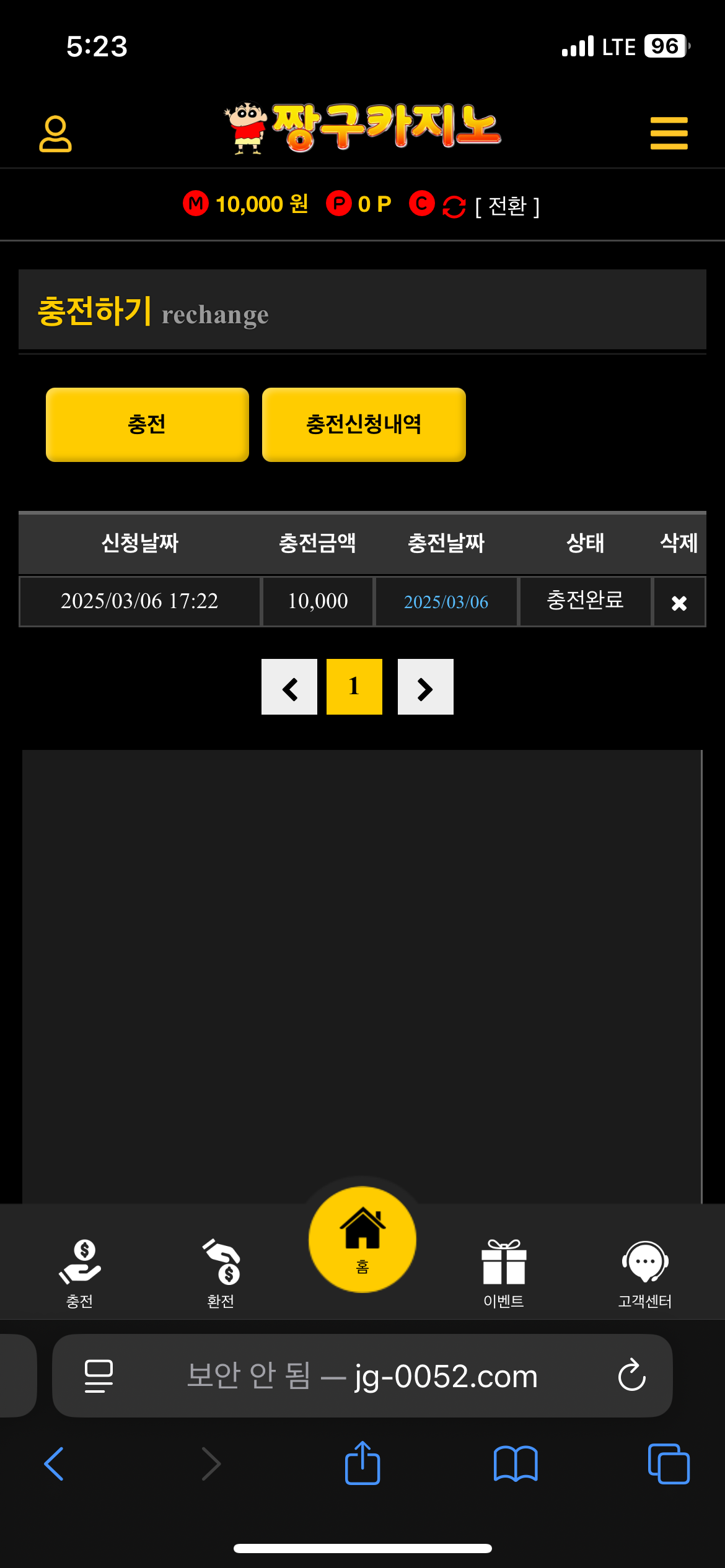Image resolution: width=725 pixels, height=1568 pixels.
Task: Open the hamburger menu
Action: click(669, 133)
